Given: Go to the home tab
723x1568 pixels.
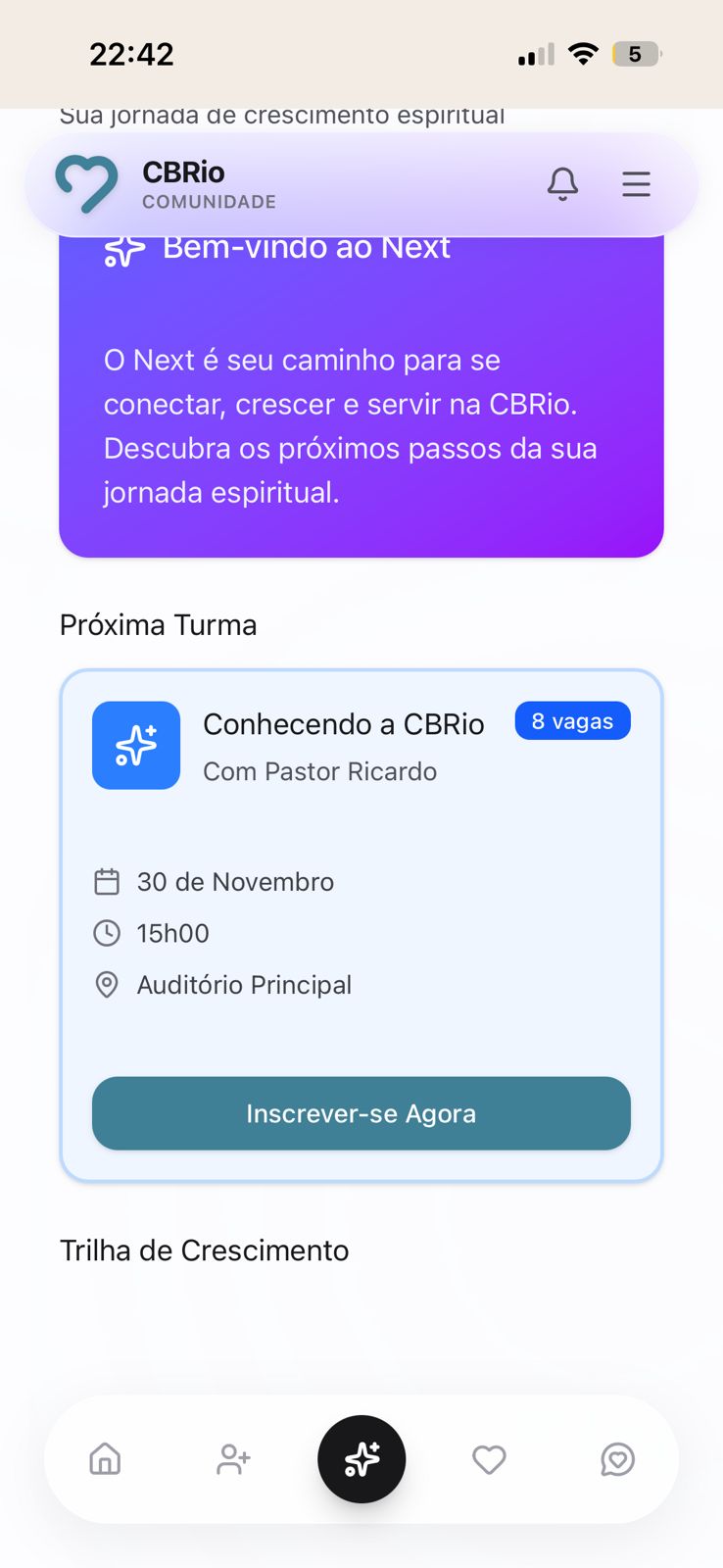Looking at the screenshot, I should tap(105, 1459).
